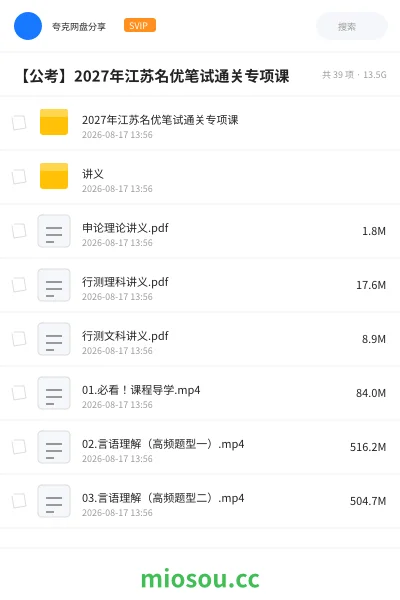Open 申论理论讲义.pdf

pos(200,231)
